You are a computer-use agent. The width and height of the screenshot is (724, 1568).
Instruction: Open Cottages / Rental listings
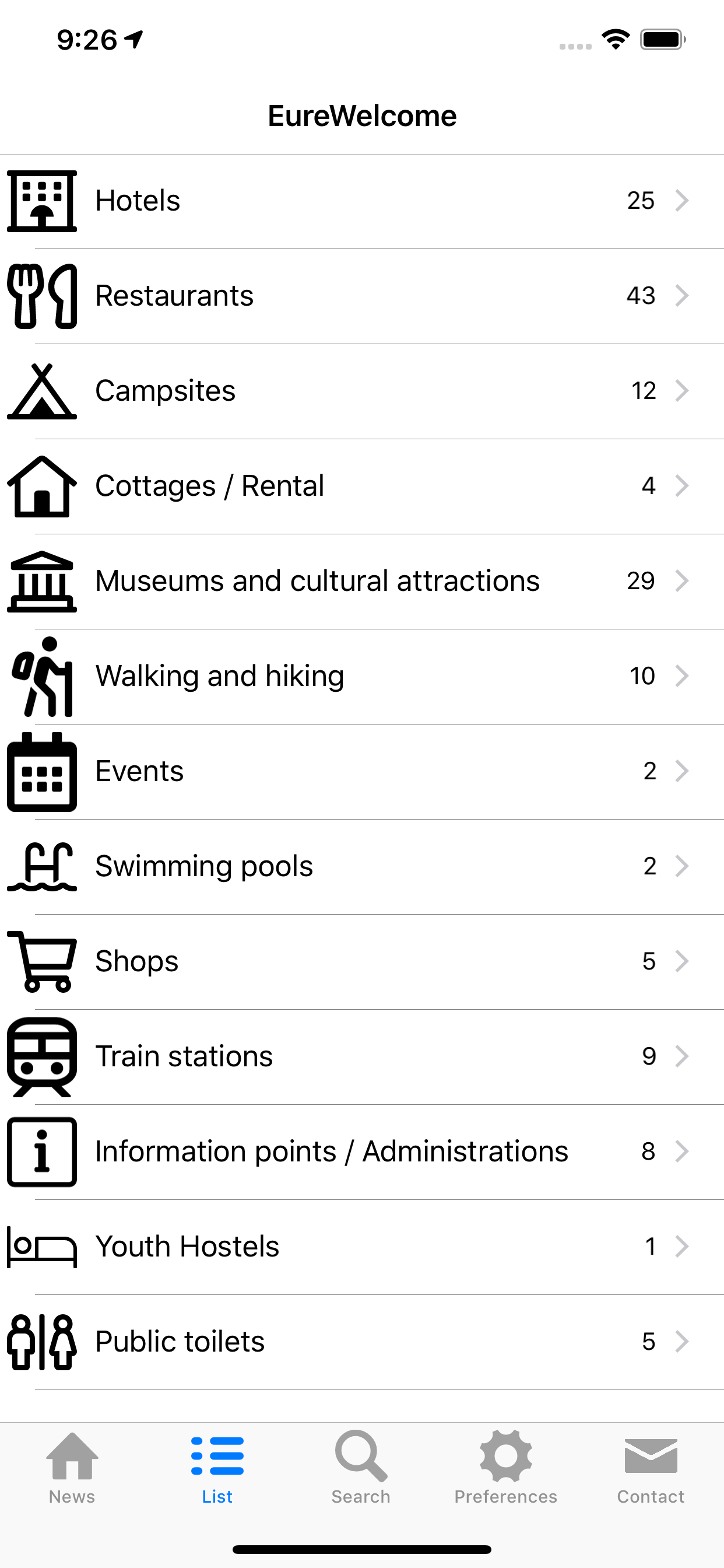361,486
